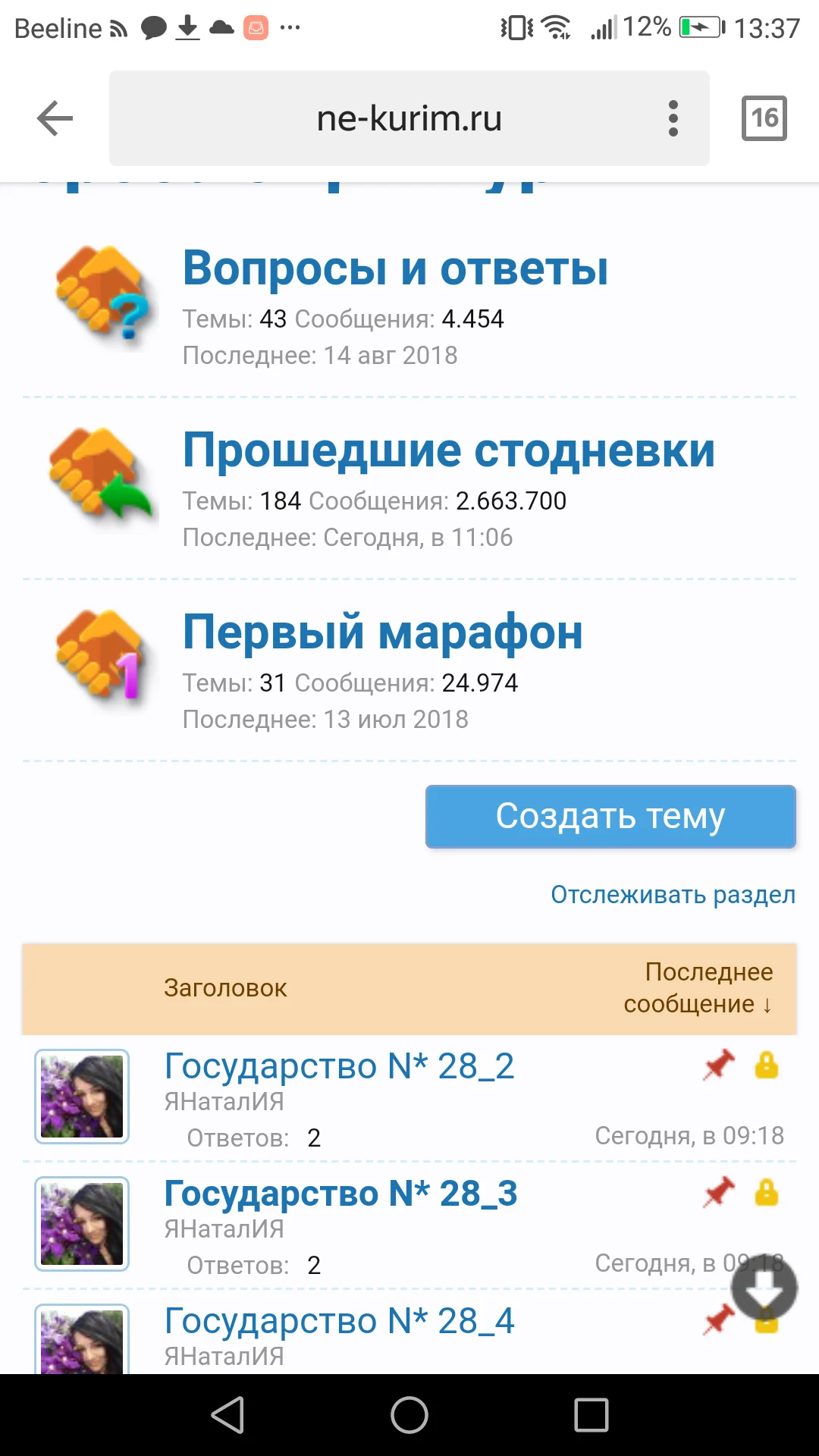The height and width of the screenshot is (1456, 819).
Task: Click the lock icon on 'Государство N* 28_2'
Action: pyautogui.click(x=767, y=1065)
